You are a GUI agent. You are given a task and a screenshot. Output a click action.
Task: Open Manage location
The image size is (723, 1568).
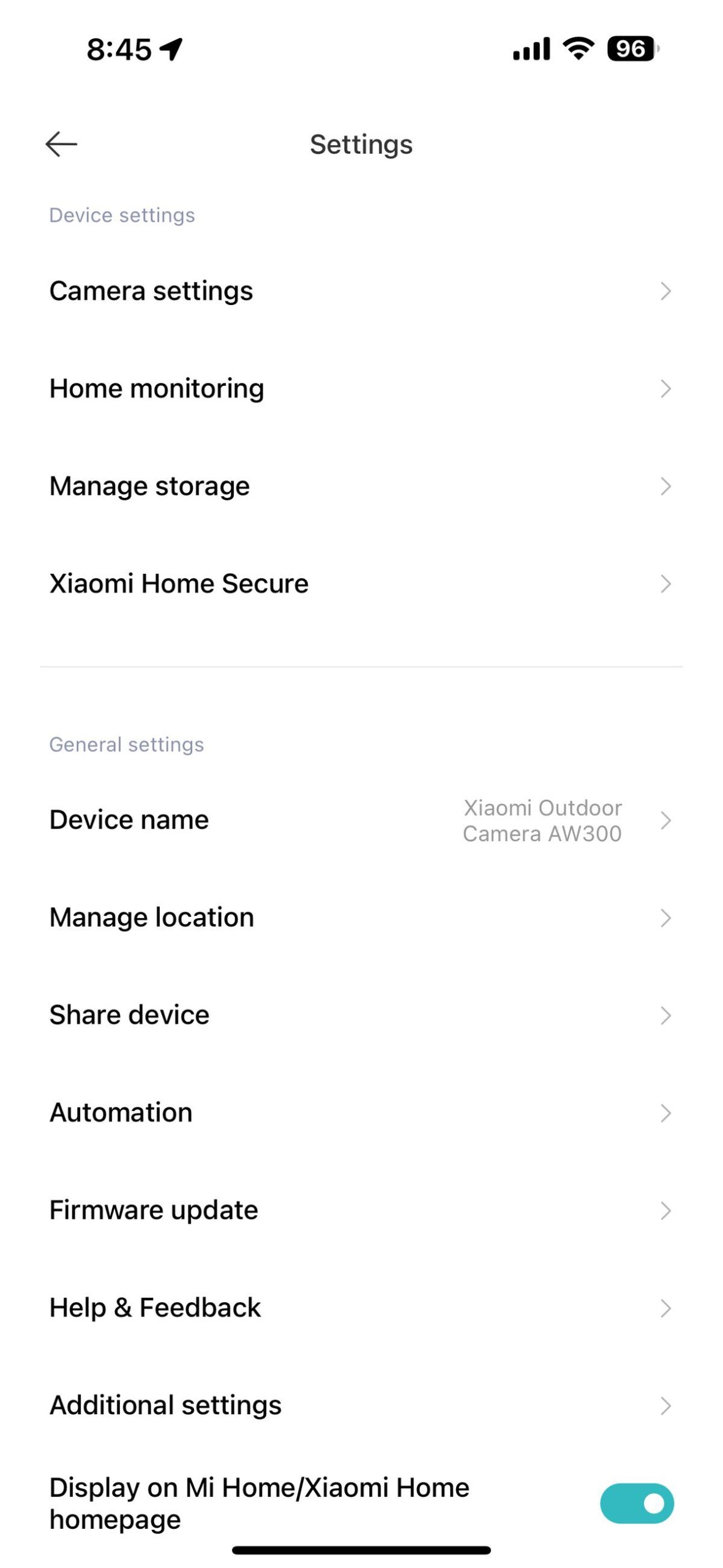click(x=361, y=918)
